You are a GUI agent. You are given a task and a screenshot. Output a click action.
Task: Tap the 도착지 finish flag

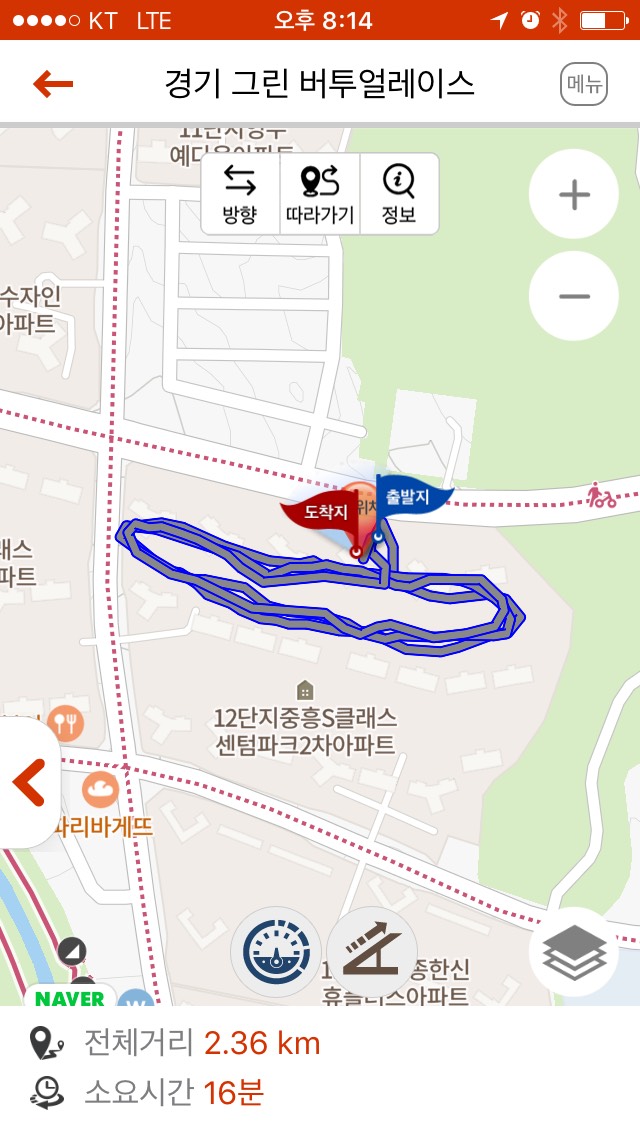pos(325,511)
